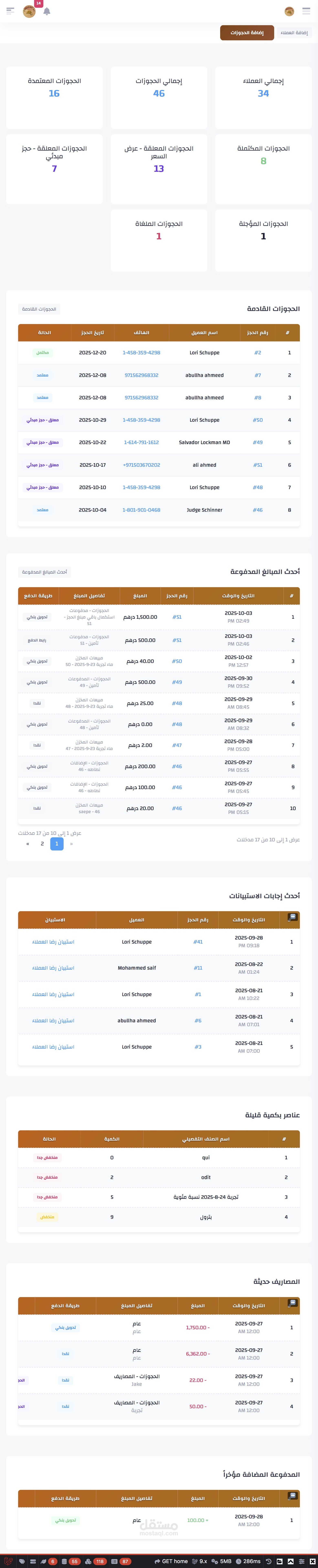The height and width of the screenshot is (1568, 318).
Task: Open booking #49 for Salvador Lockman MD
Action: 258,442
